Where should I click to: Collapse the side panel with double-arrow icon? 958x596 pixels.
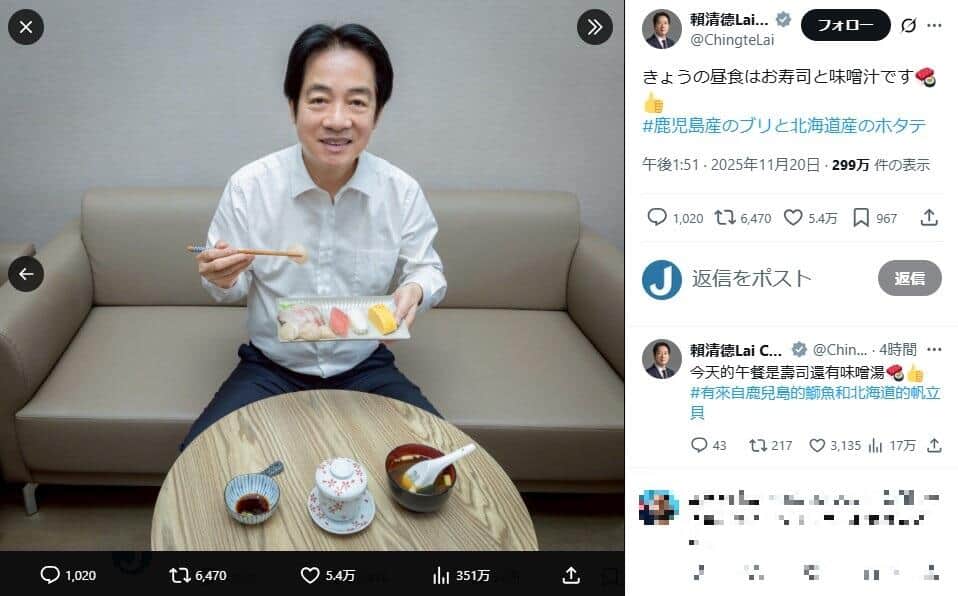[x=595, y=27]
